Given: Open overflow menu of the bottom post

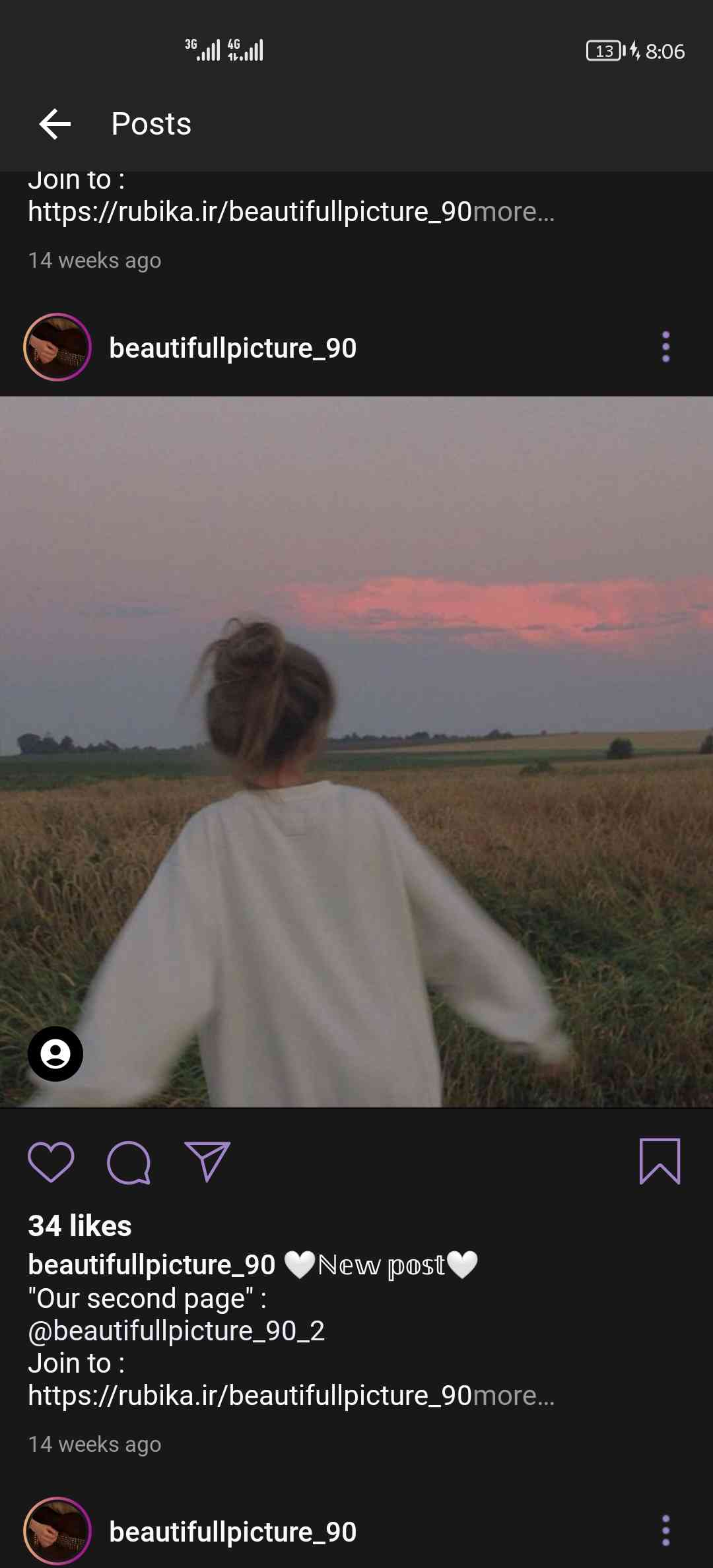Looking at the screenshot, I should click(665, 1531).
